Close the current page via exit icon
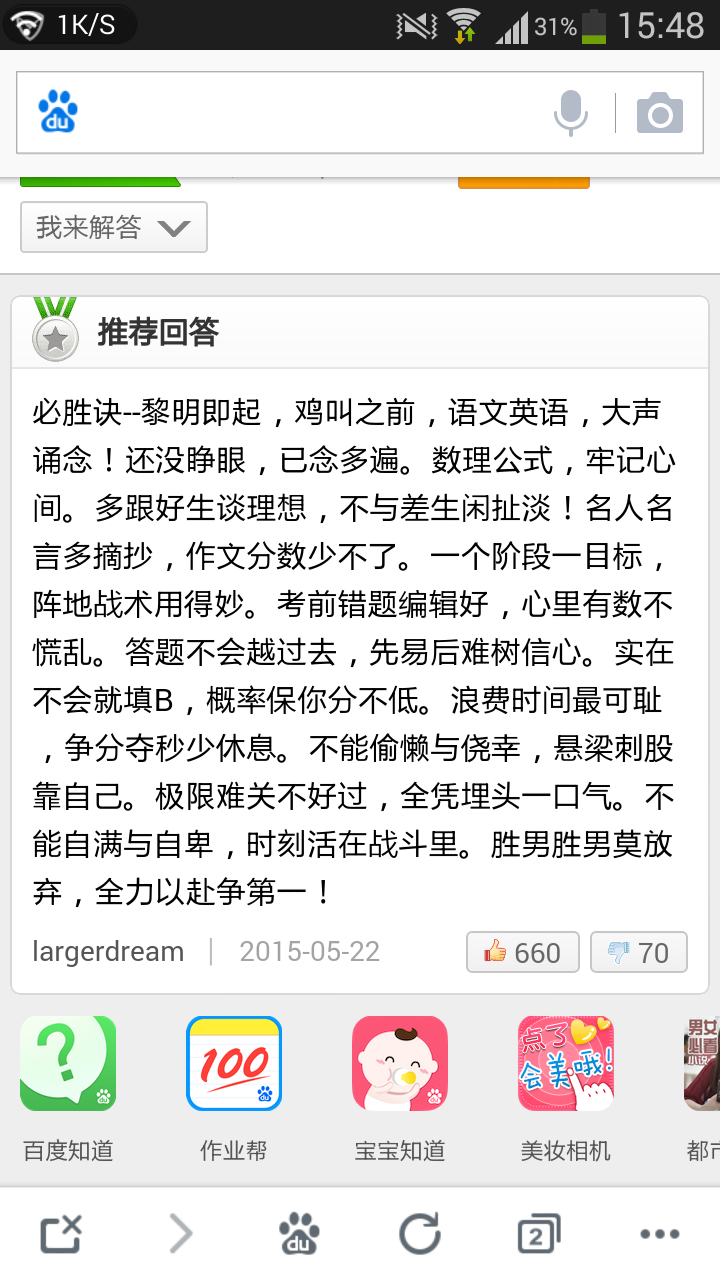The width and height of the screenshot is (720, 1280). point(60,1234)
